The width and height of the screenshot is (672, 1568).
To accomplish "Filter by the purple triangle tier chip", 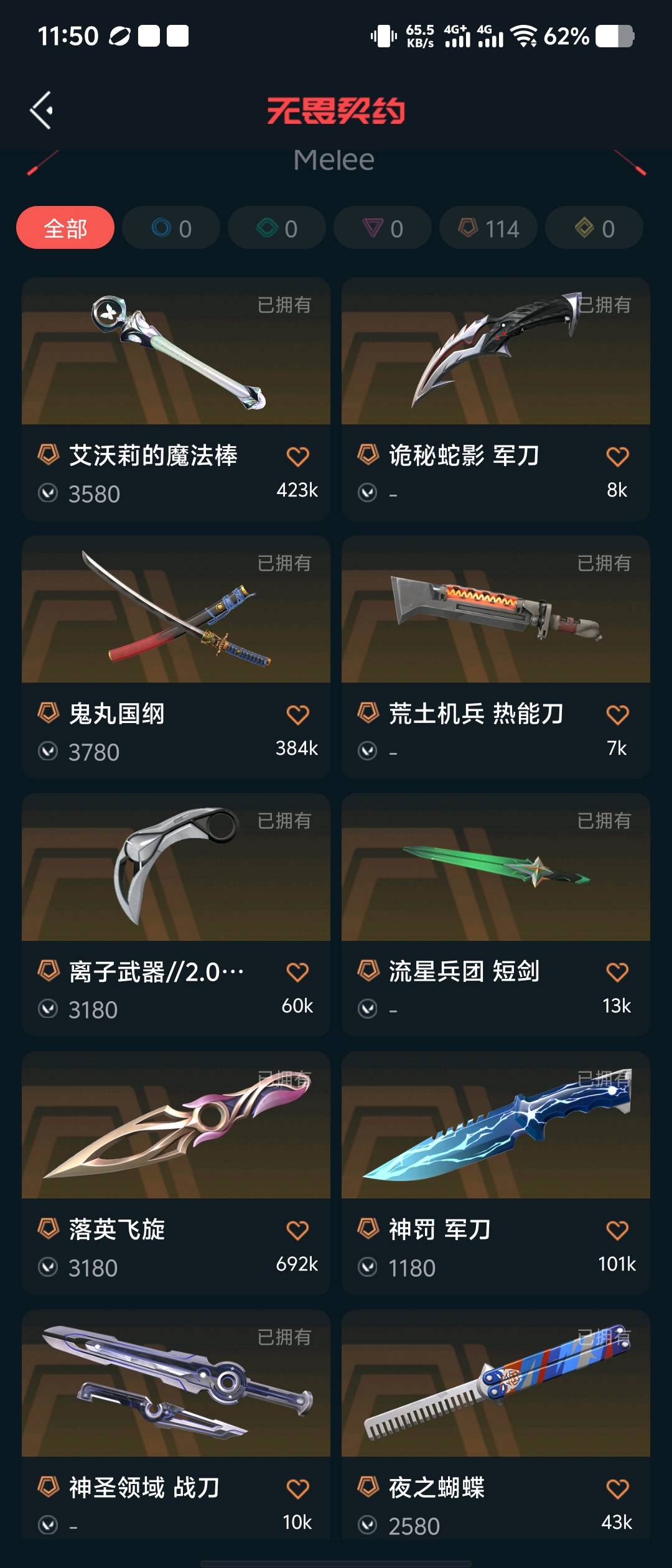I will click(383, 228).
